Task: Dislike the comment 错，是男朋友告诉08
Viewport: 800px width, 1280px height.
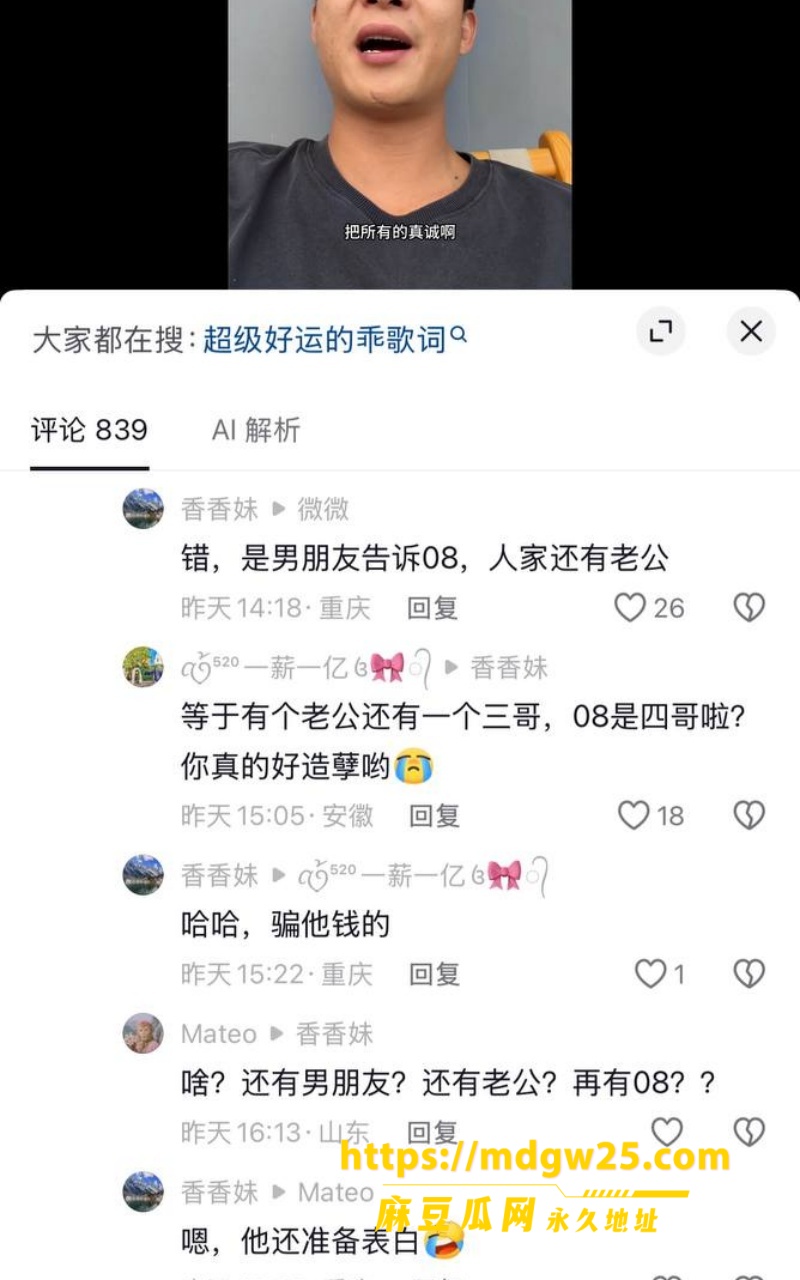Action: 749,607
